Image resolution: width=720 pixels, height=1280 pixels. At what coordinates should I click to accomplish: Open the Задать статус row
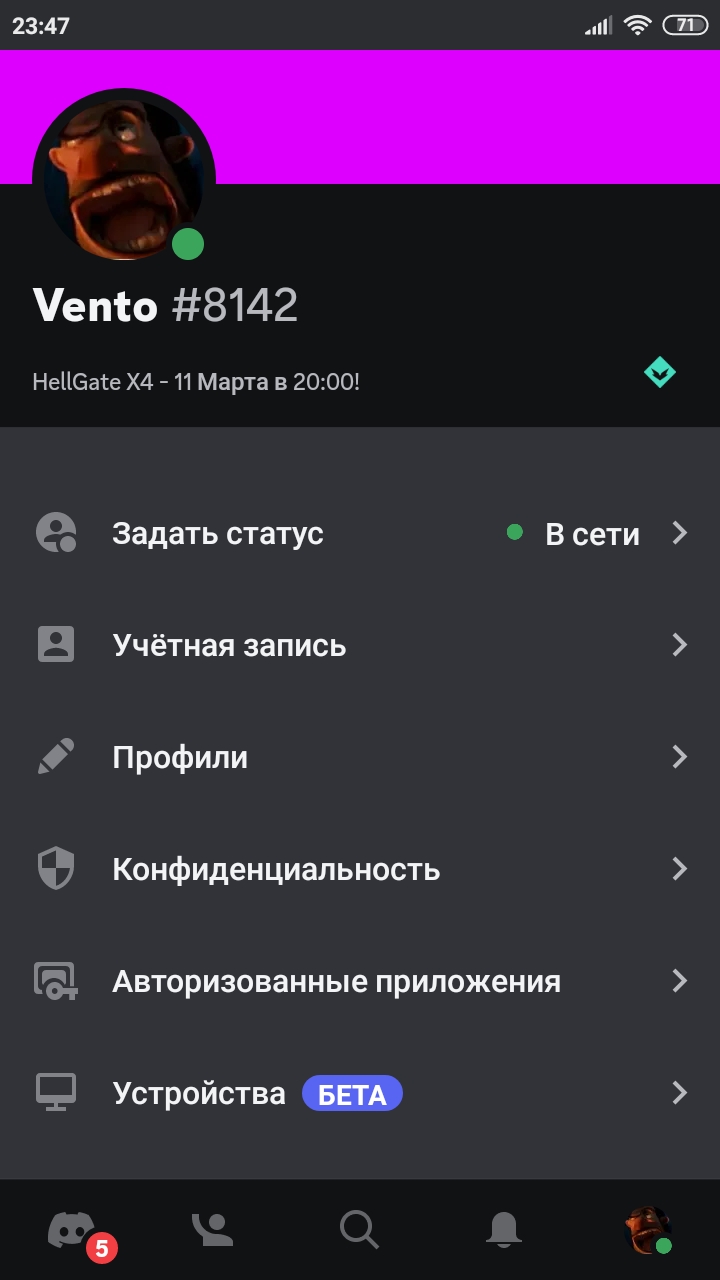360,533
